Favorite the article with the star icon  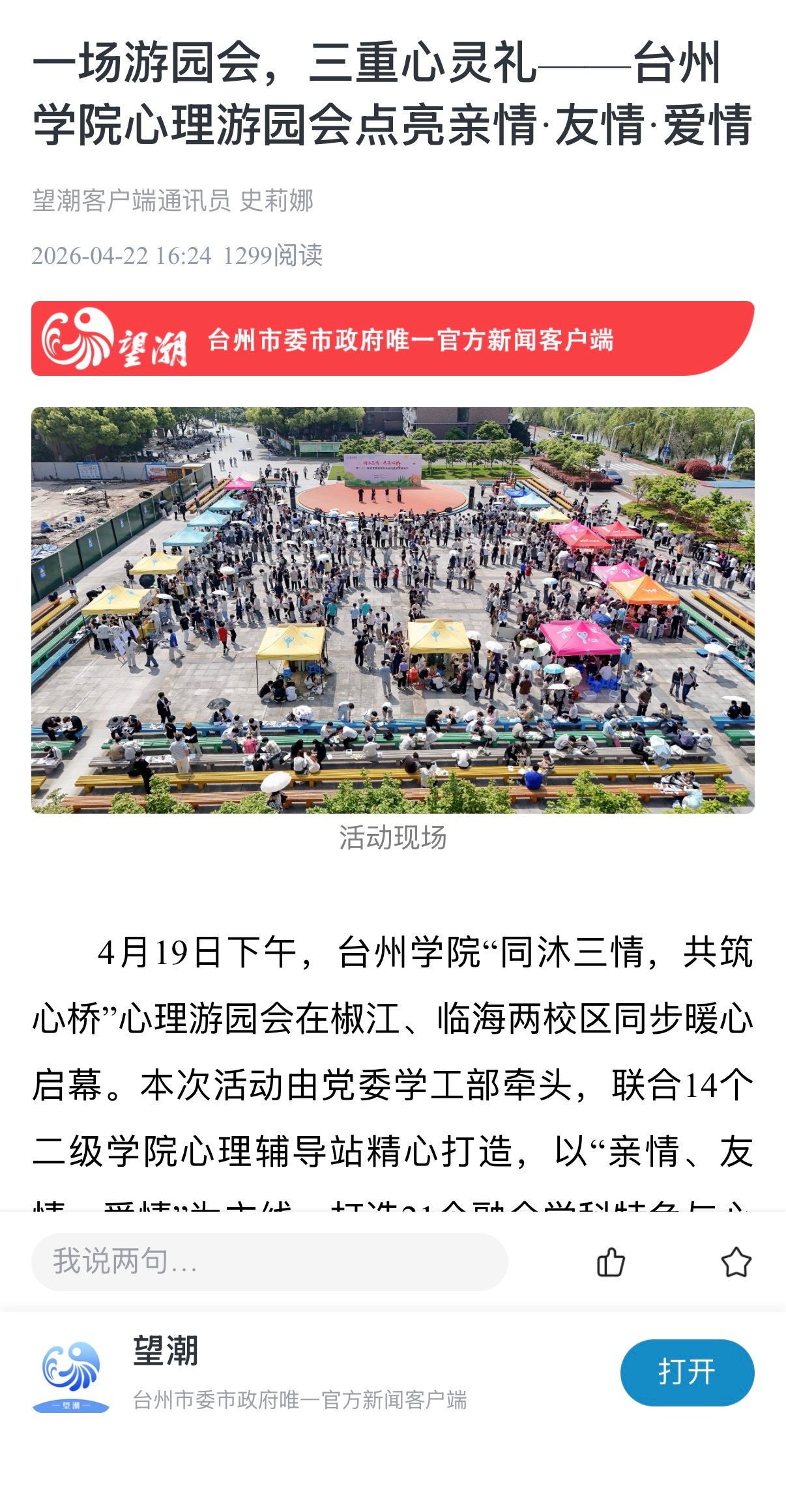(736, 1262)
